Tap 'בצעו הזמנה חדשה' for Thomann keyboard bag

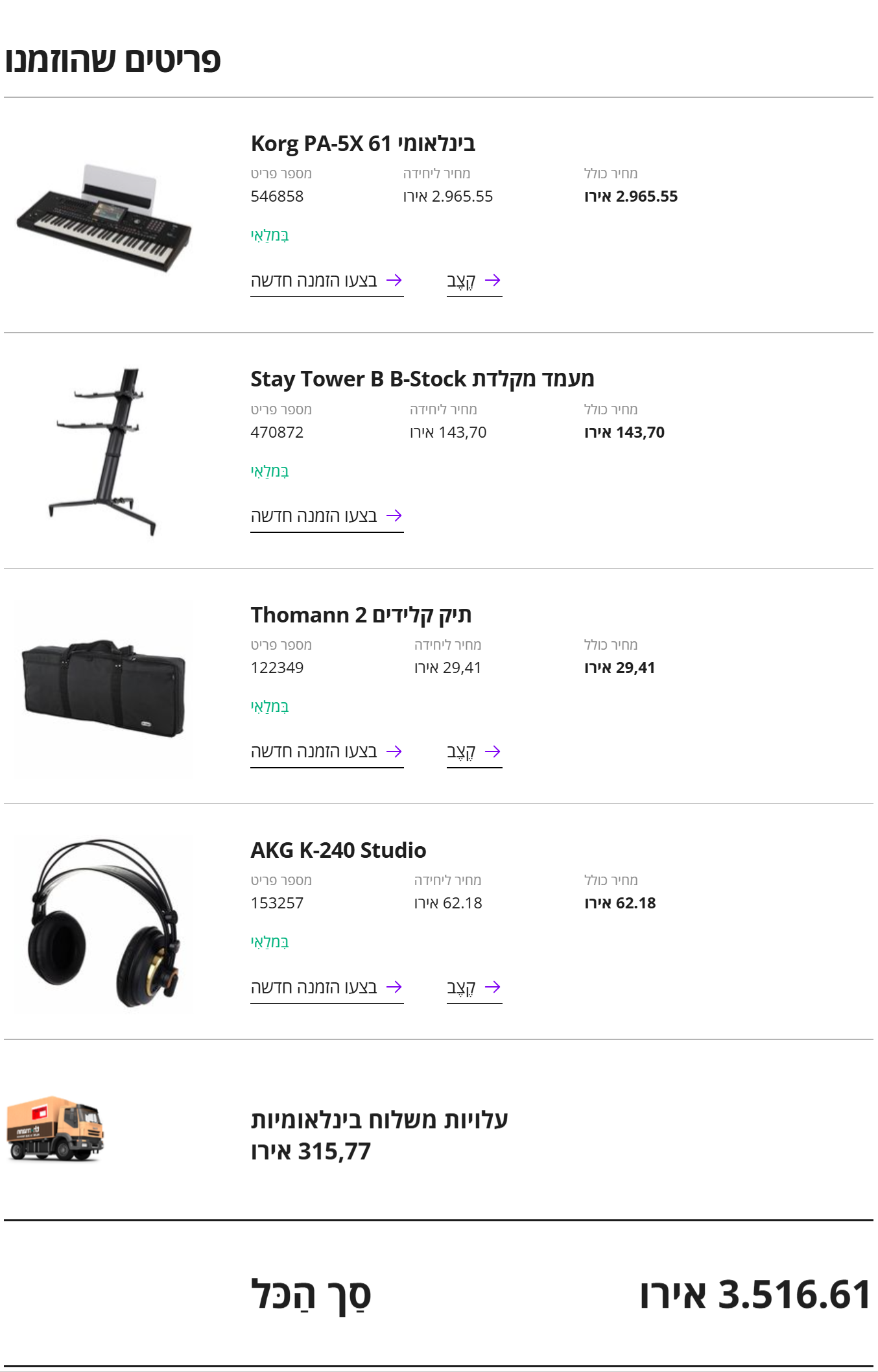point(326,751)
